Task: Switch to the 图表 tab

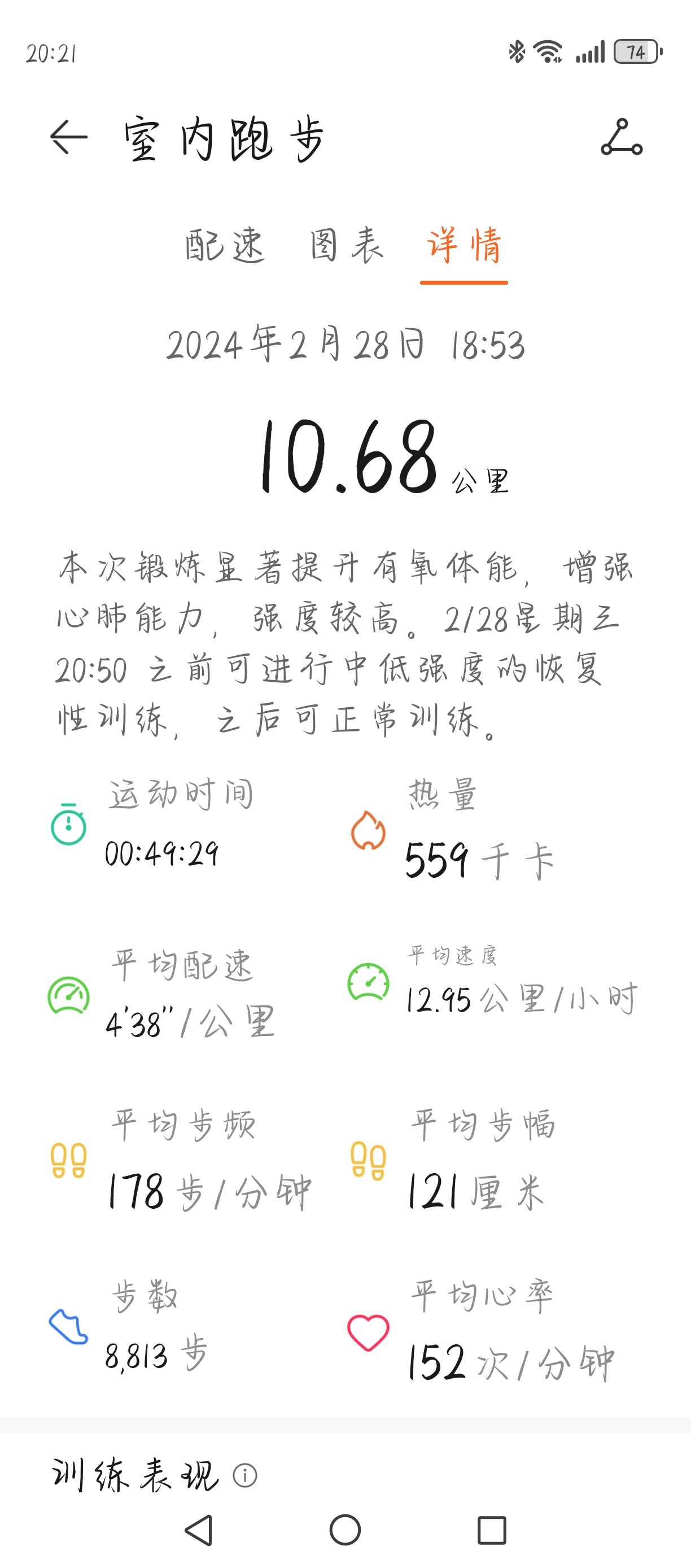Action: pyautogui.click(x=345, y=246)
